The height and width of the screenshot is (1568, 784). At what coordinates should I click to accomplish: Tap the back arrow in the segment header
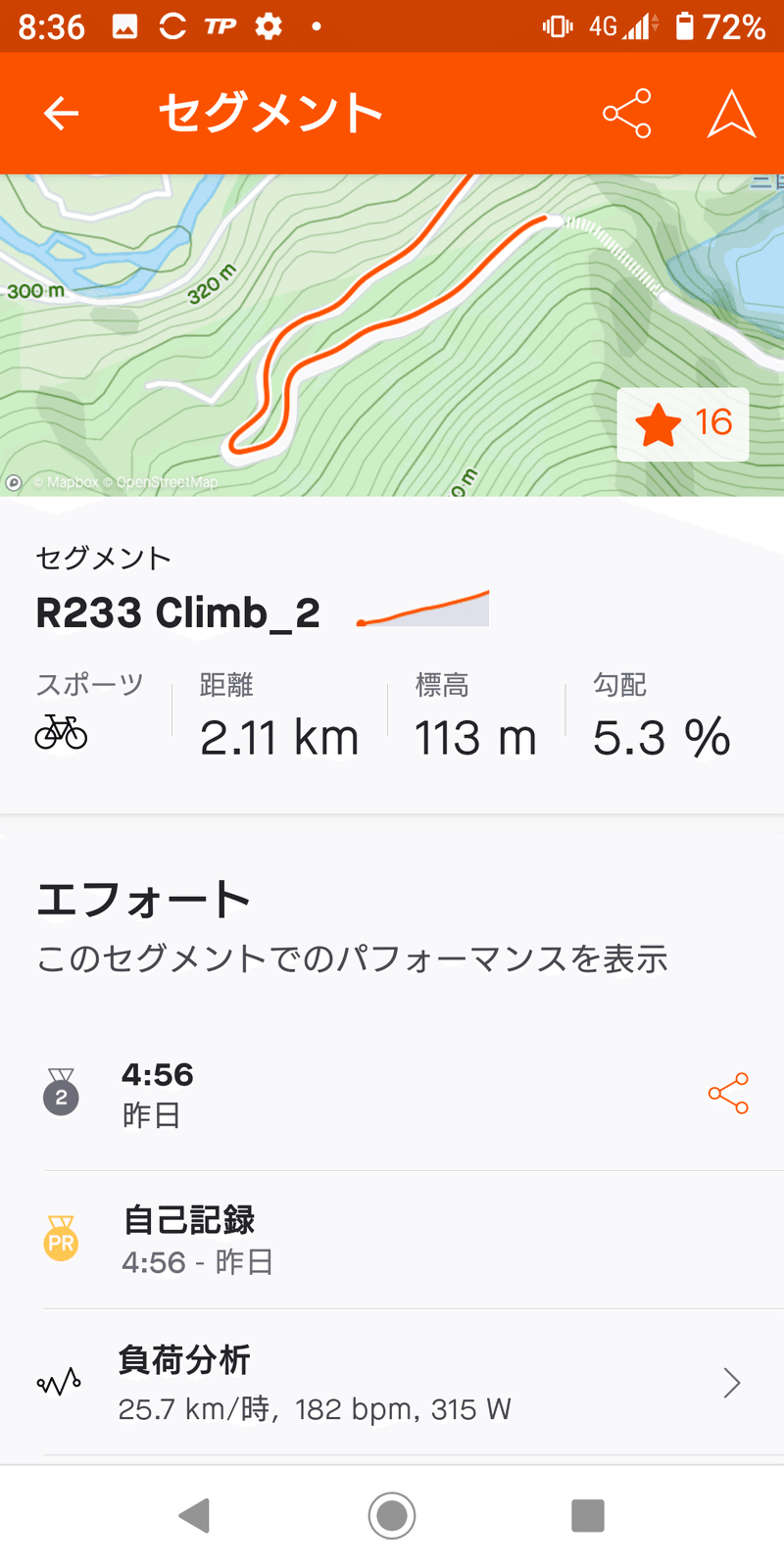tap(60, 112)
